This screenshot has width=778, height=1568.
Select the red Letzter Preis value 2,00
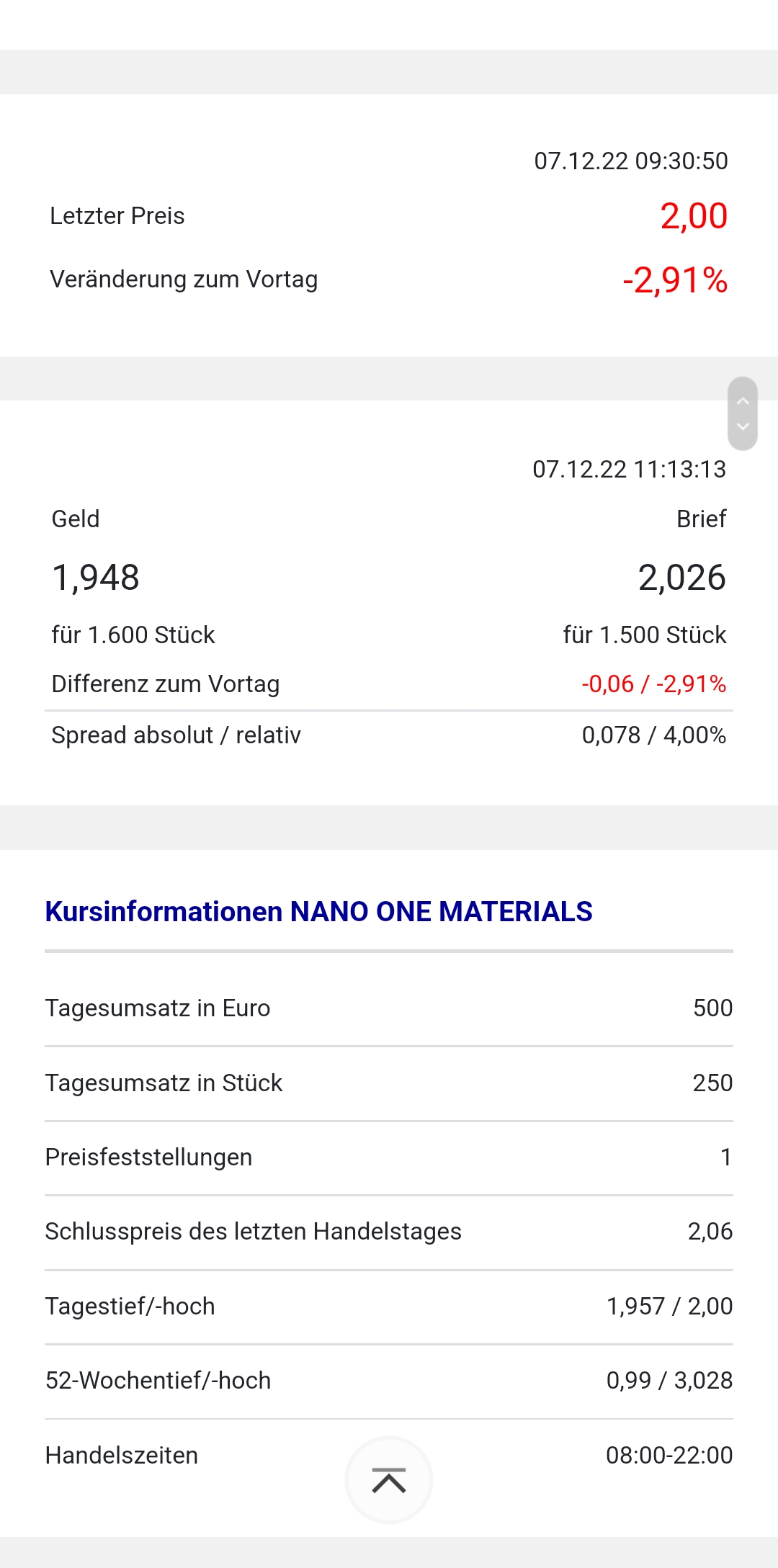695,215
